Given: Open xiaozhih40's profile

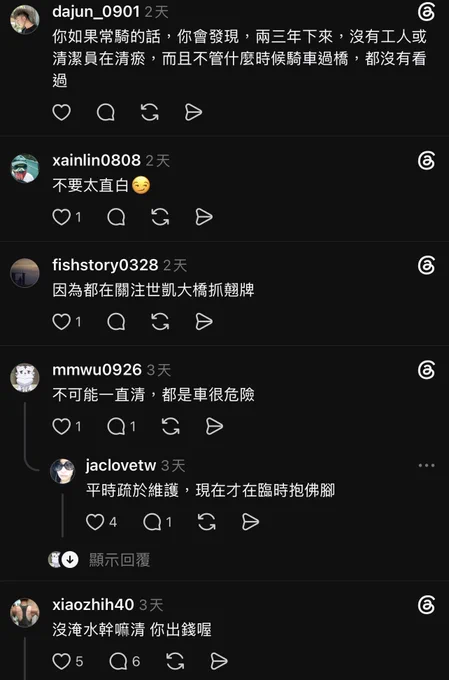Looking at the screenshot, I should tap(93, 604).
